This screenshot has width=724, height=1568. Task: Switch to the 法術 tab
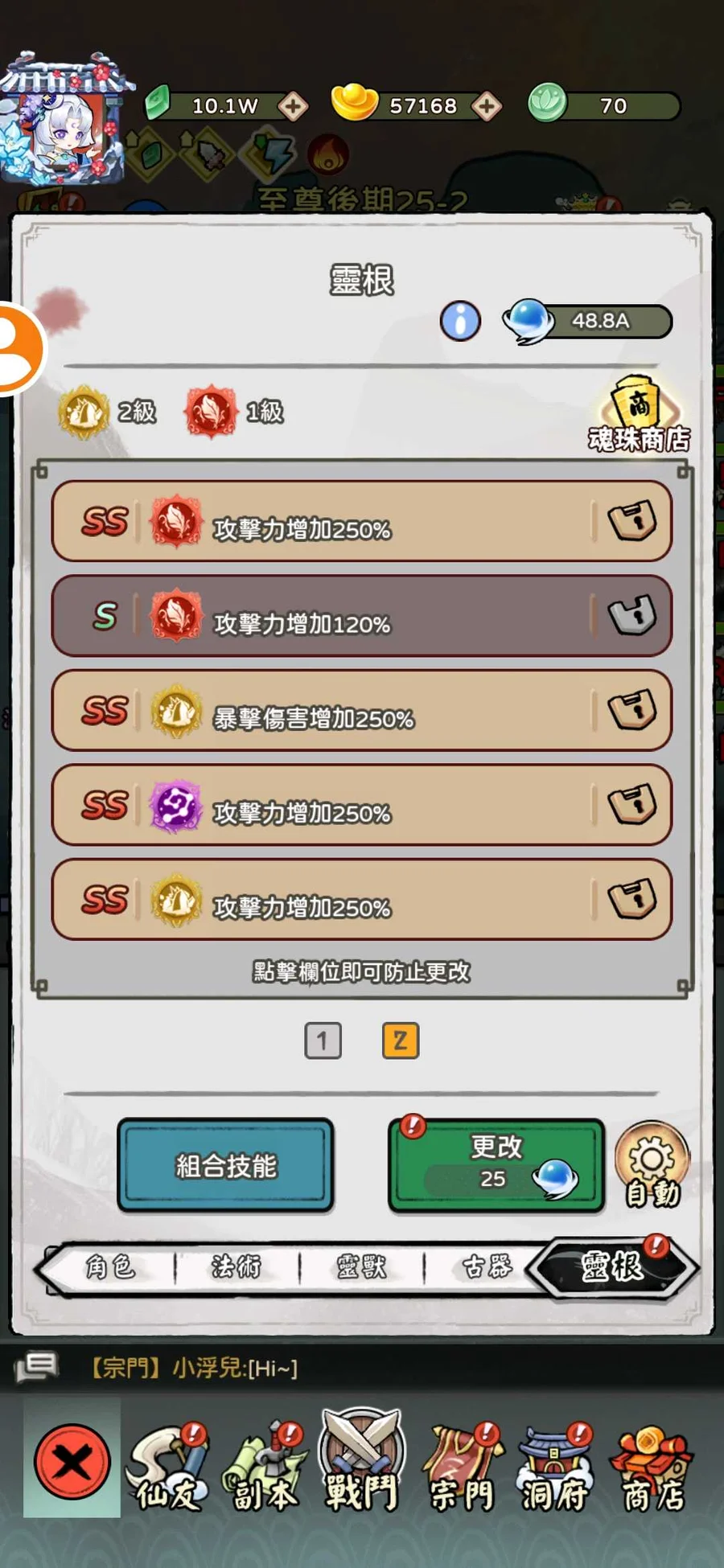tap(236, 1268)
